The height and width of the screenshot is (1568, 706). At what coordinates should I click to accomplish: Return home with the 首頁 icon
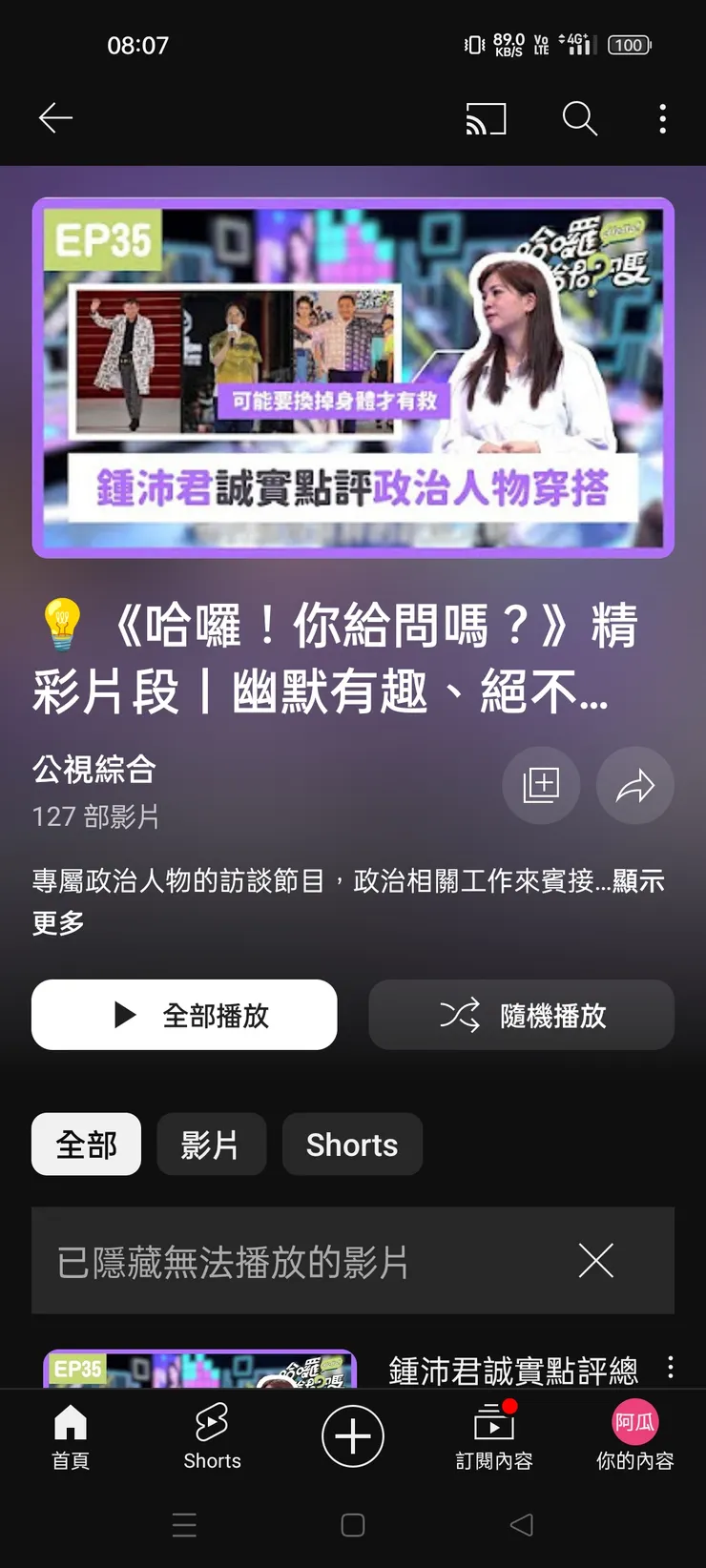click(71, 1435)
